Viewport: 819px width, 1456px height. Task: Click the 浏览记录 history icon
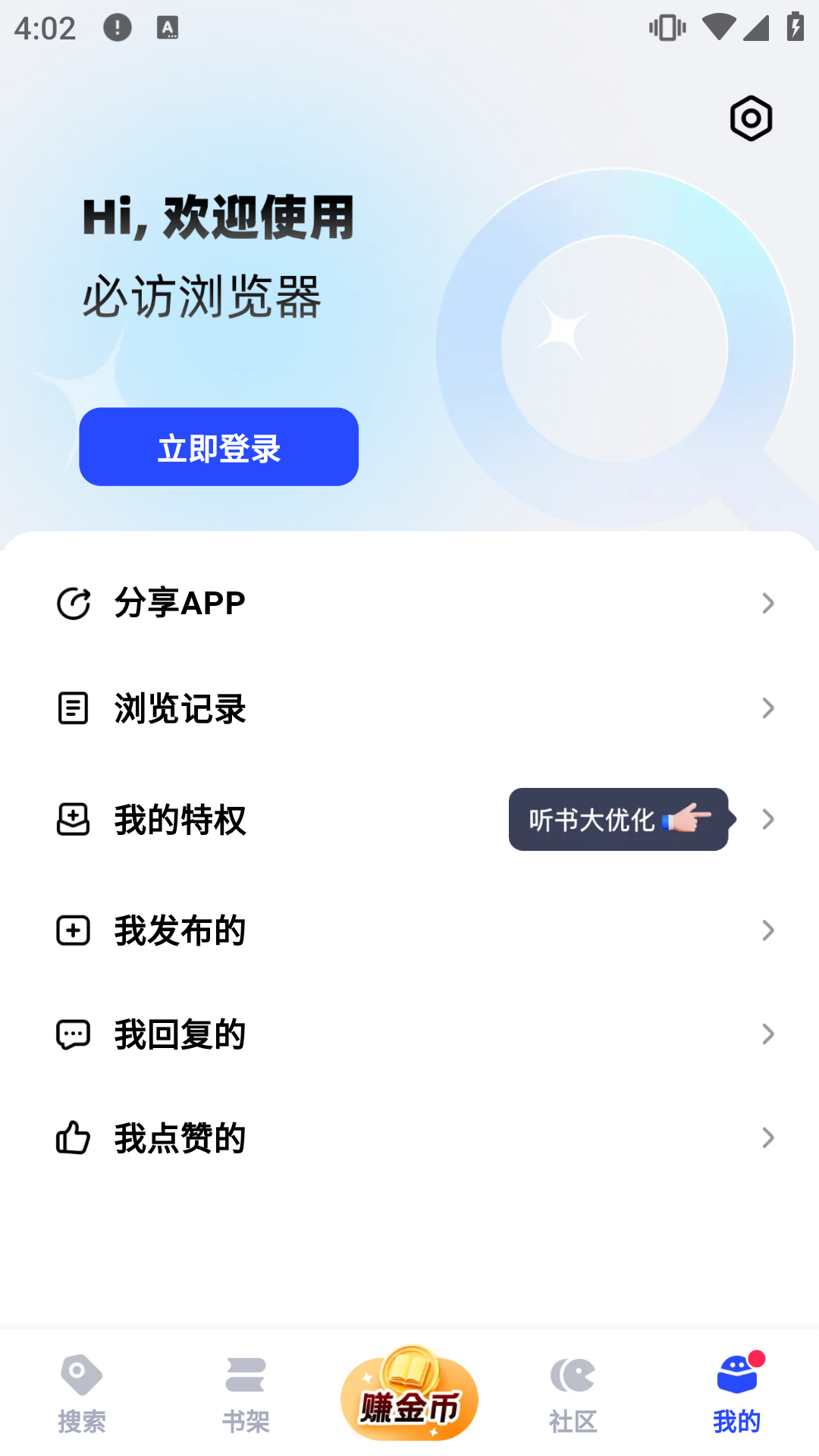coord(73,708)
